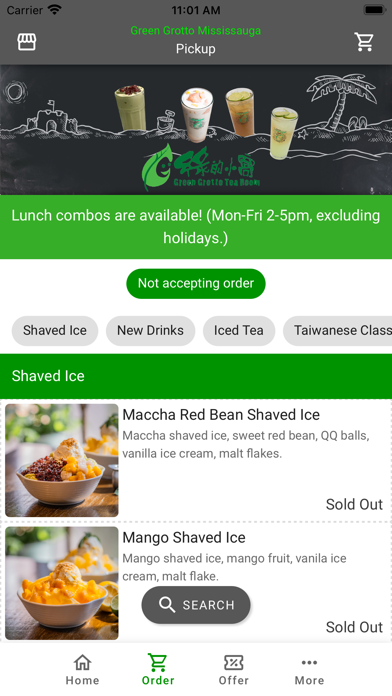Image resolution: width=392 pixels, height=696 pixels.
Task: Tap the floating Search button
Action: tap(196, 605)
